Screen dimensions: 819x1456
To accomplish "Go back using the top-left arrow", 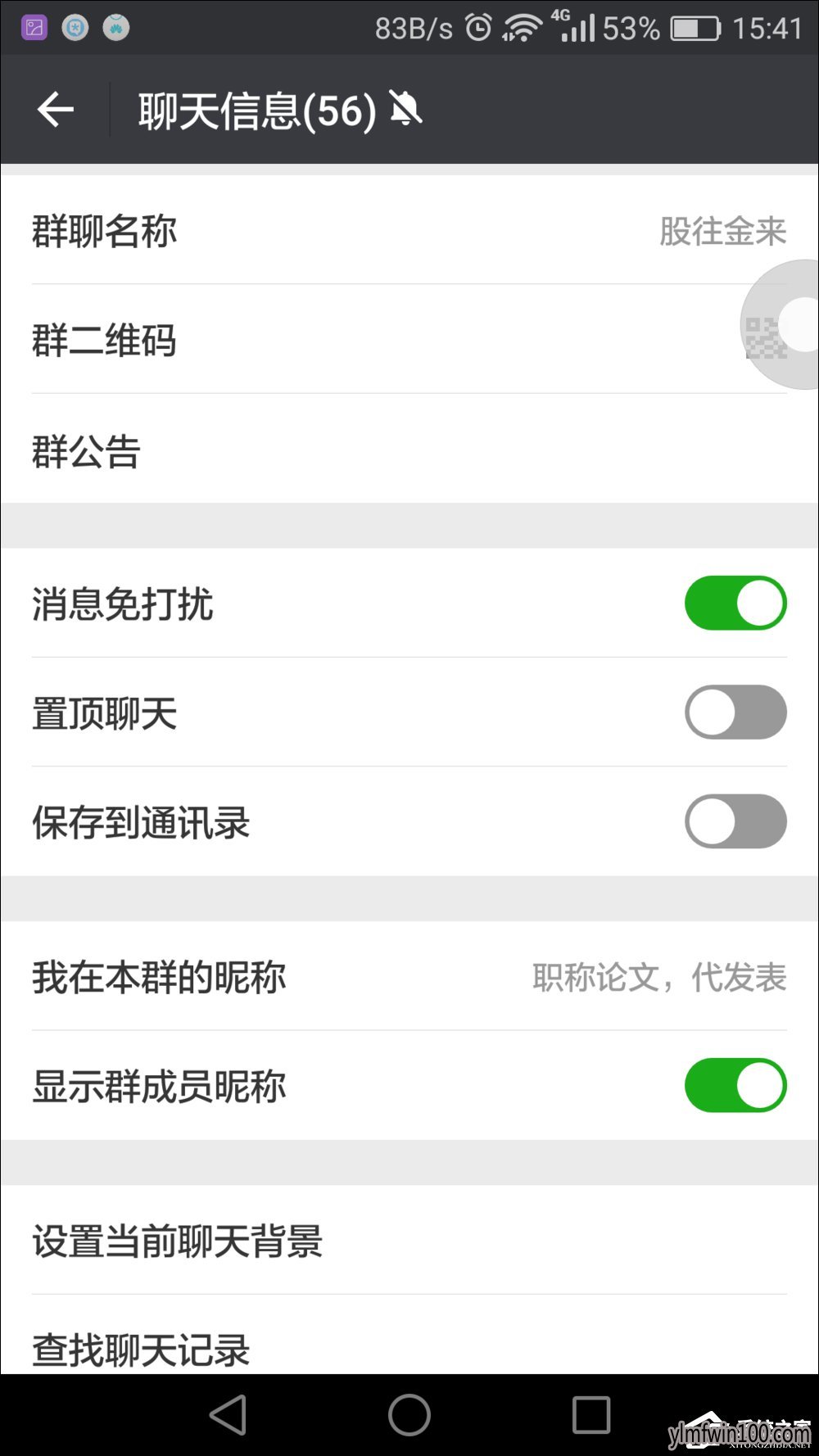I will (56, 109).
